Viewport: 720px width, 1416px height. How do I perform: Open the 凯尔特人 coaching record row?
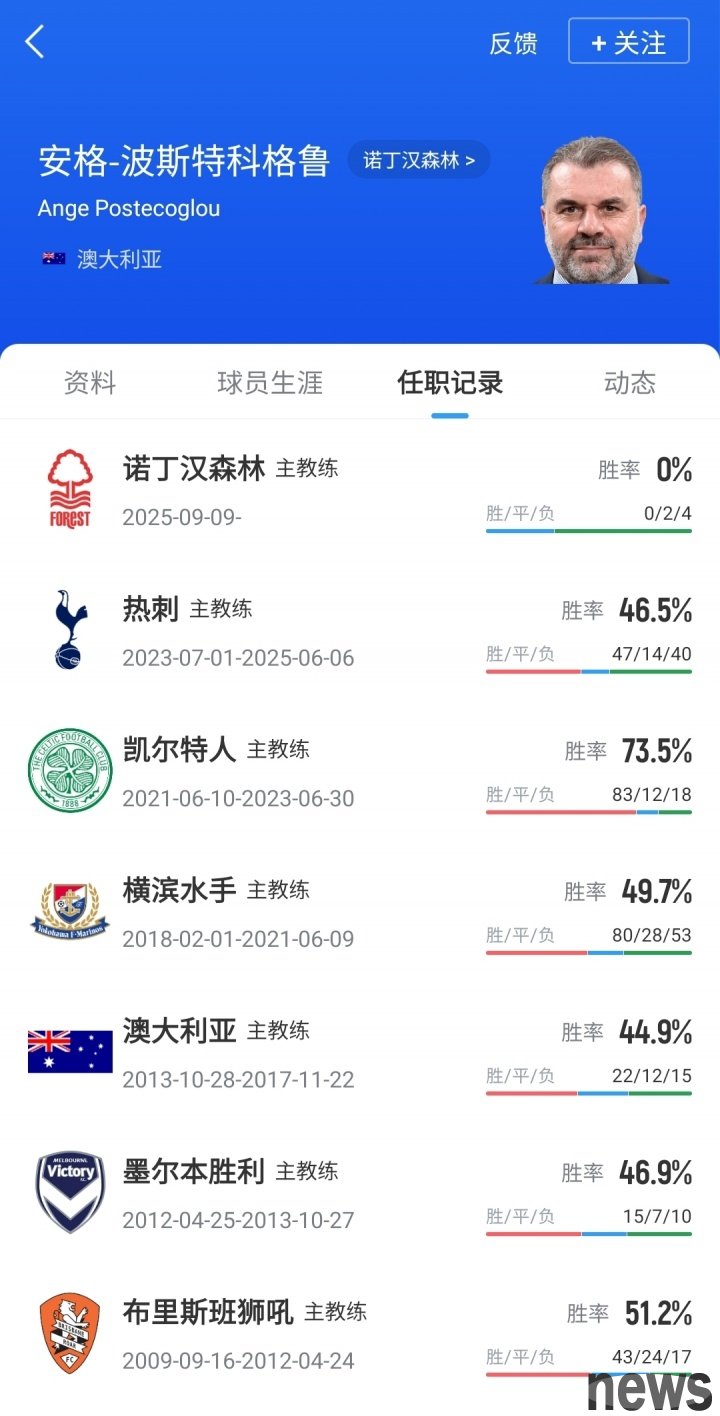[360, 771]
